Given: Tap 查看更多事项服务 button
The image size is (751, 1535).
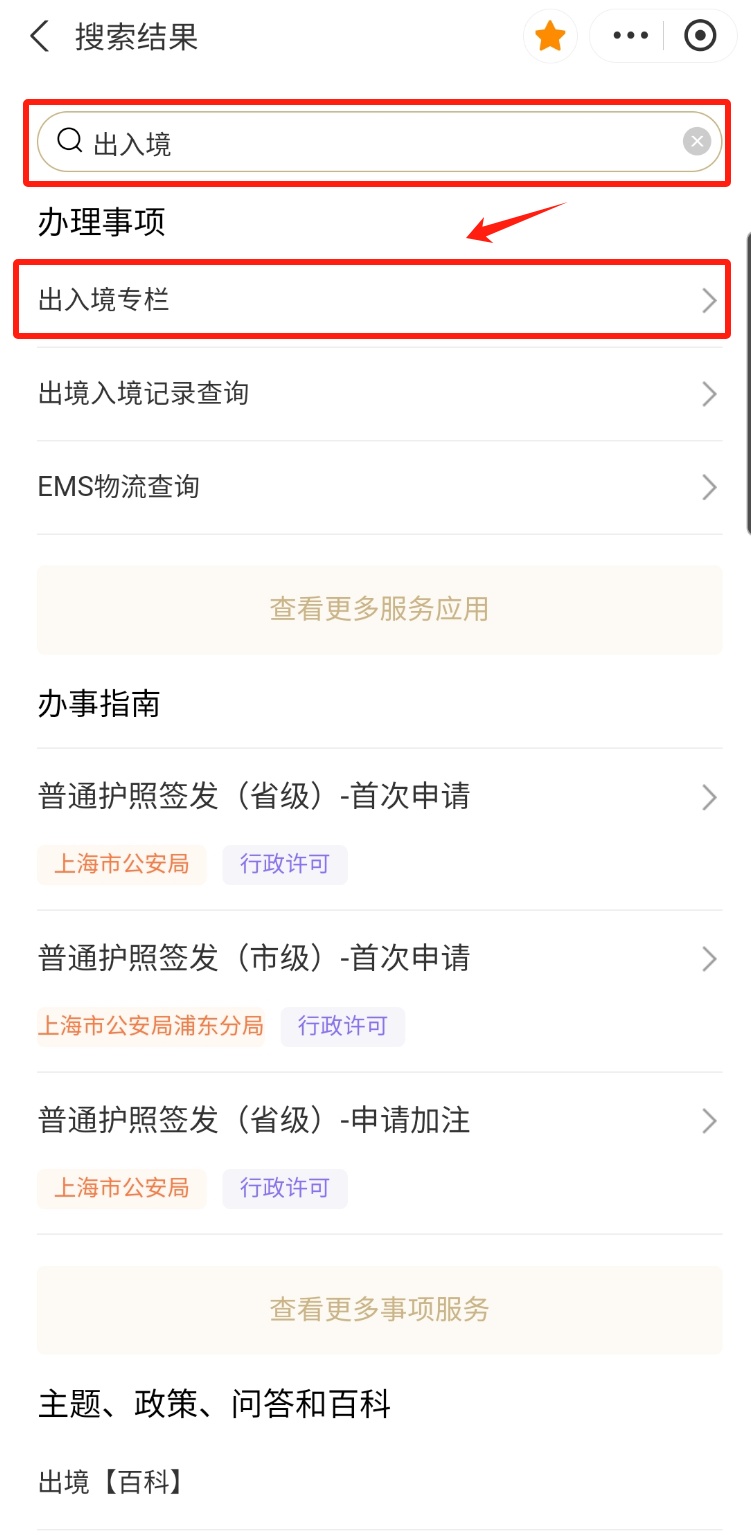Looking at the screenshot, I should (x=379, y=1309).
